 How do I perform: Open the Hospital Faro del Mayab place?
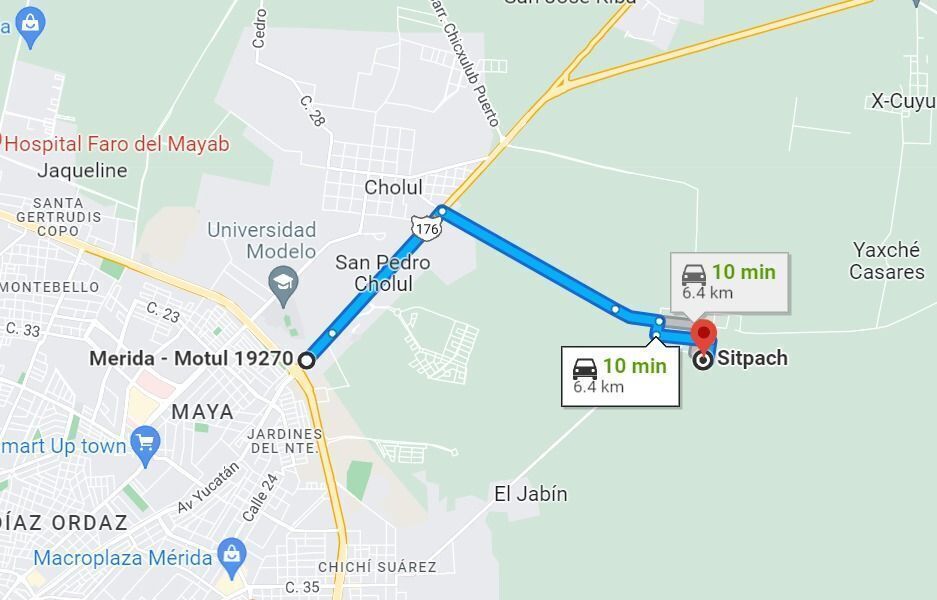(x=117, y=144)
